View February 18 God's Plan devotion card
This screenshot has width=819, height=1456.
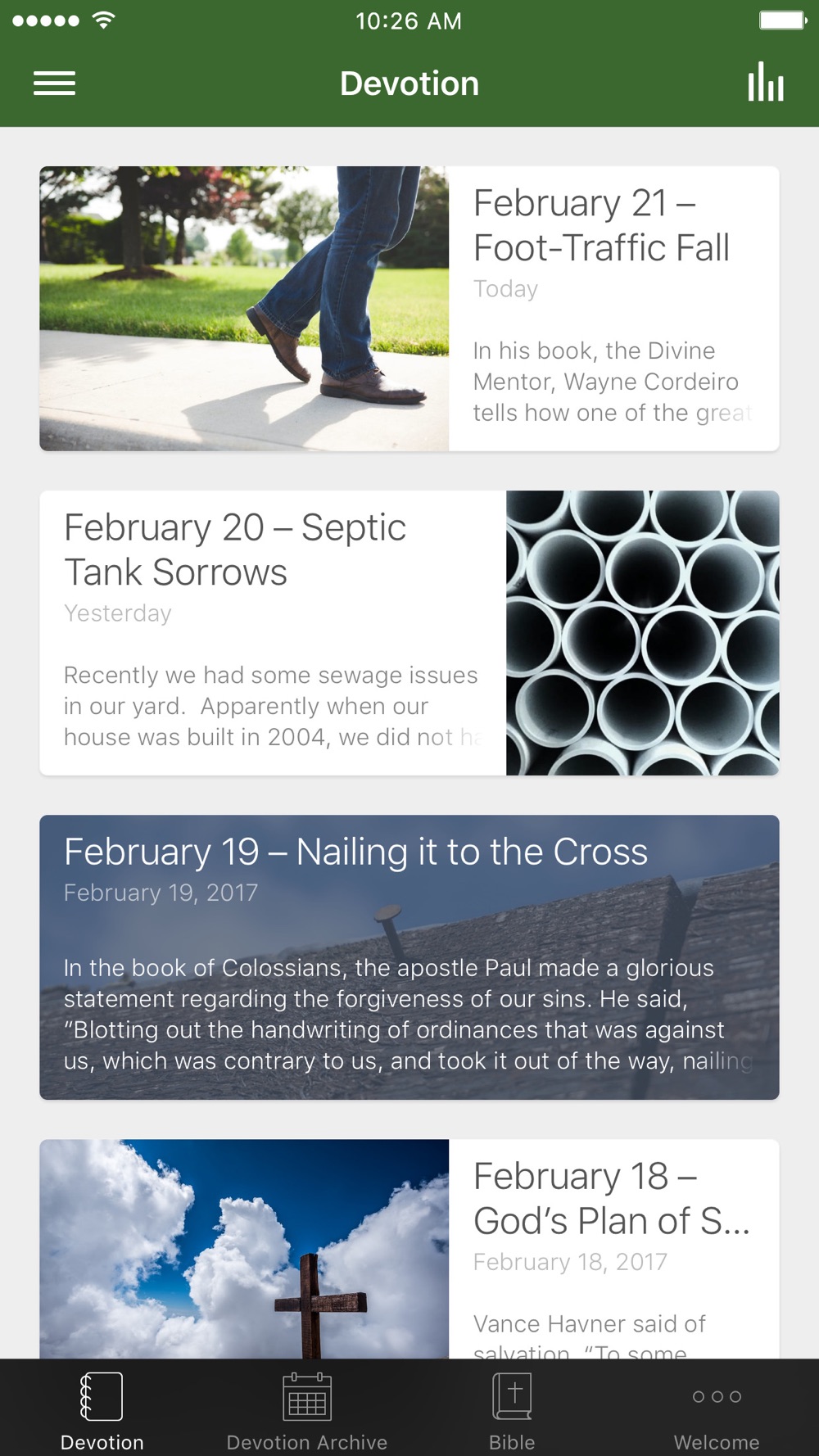409,1249
